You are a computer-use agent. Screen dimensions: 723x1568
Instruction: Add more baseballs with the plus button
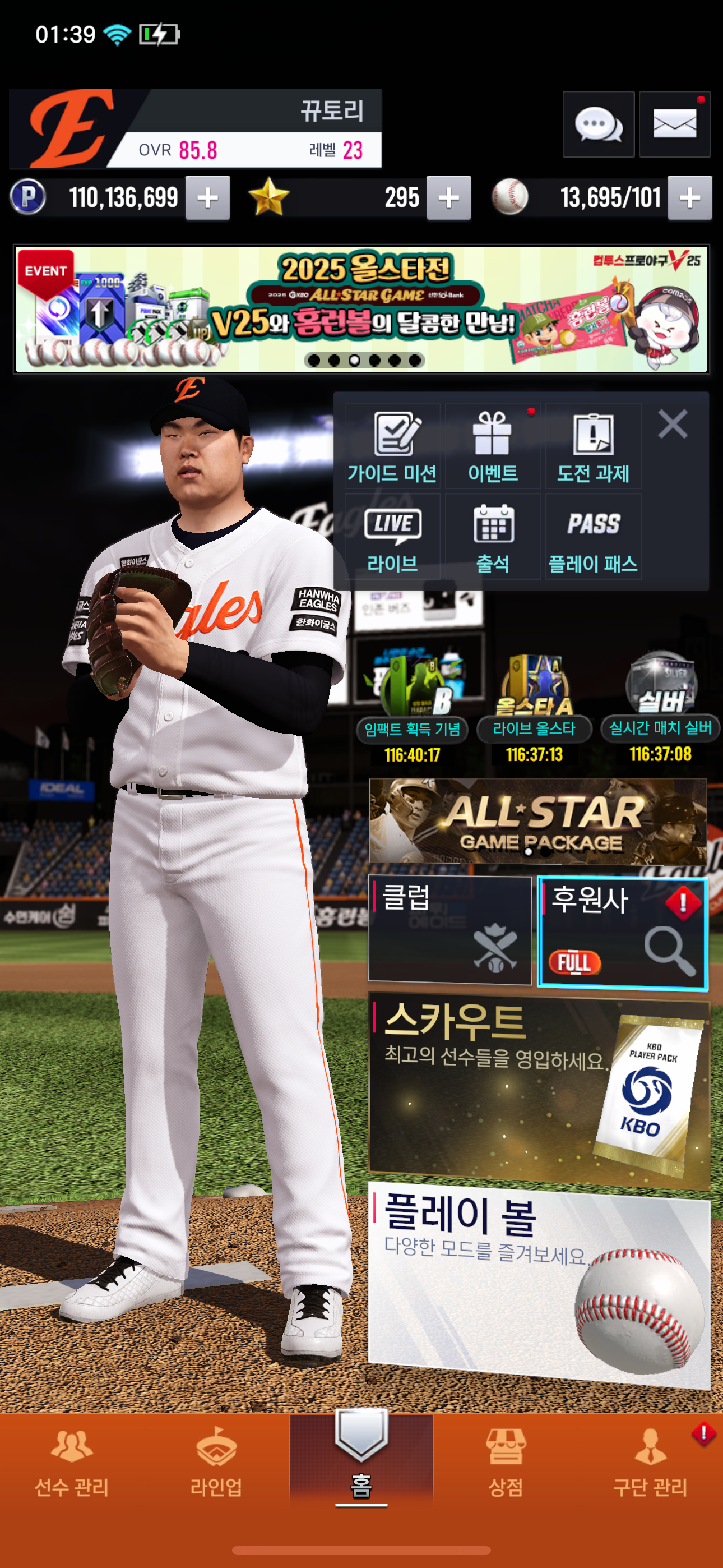click(x=689, y=198)
